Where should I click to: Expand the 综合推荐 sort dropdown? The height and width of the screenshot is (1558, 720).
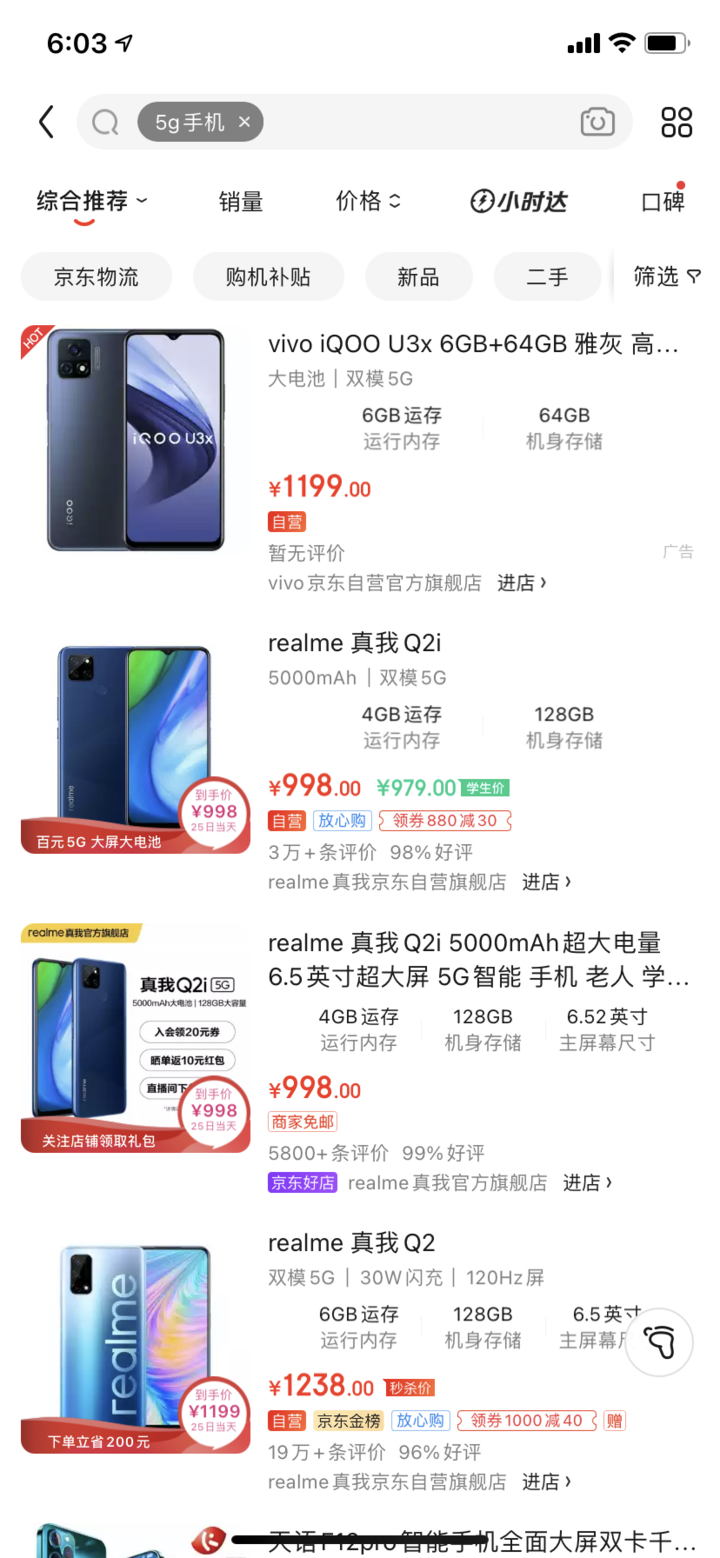pyautogui.click(x=92, y=201)
